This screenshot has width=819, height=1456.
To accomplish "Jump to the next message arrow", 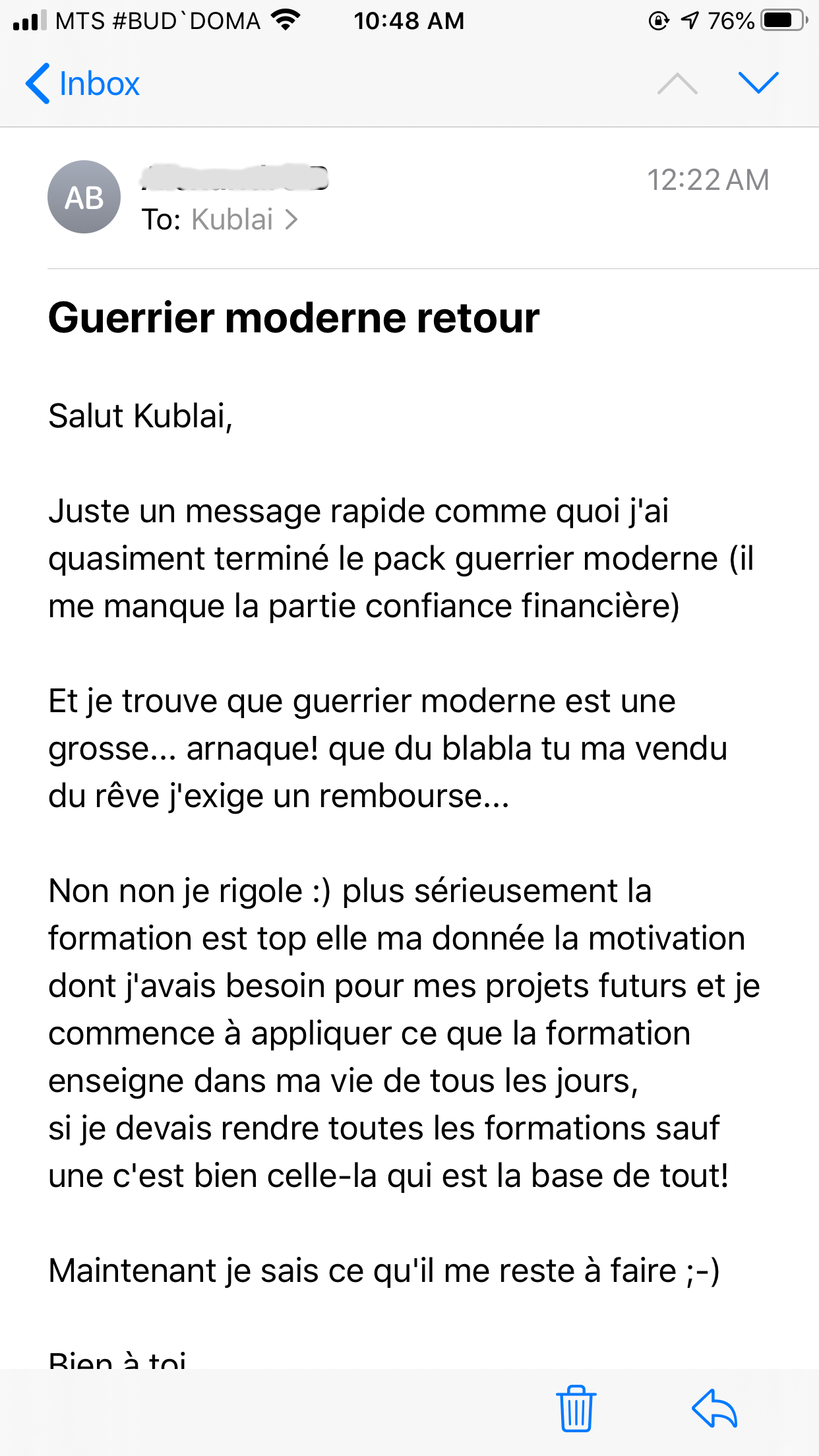I will (x=758, y=83).
